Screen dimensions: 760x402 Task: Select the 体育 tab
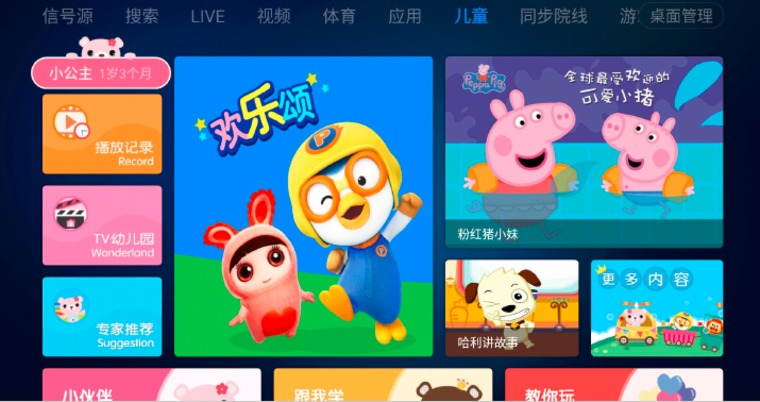point(339,16)
